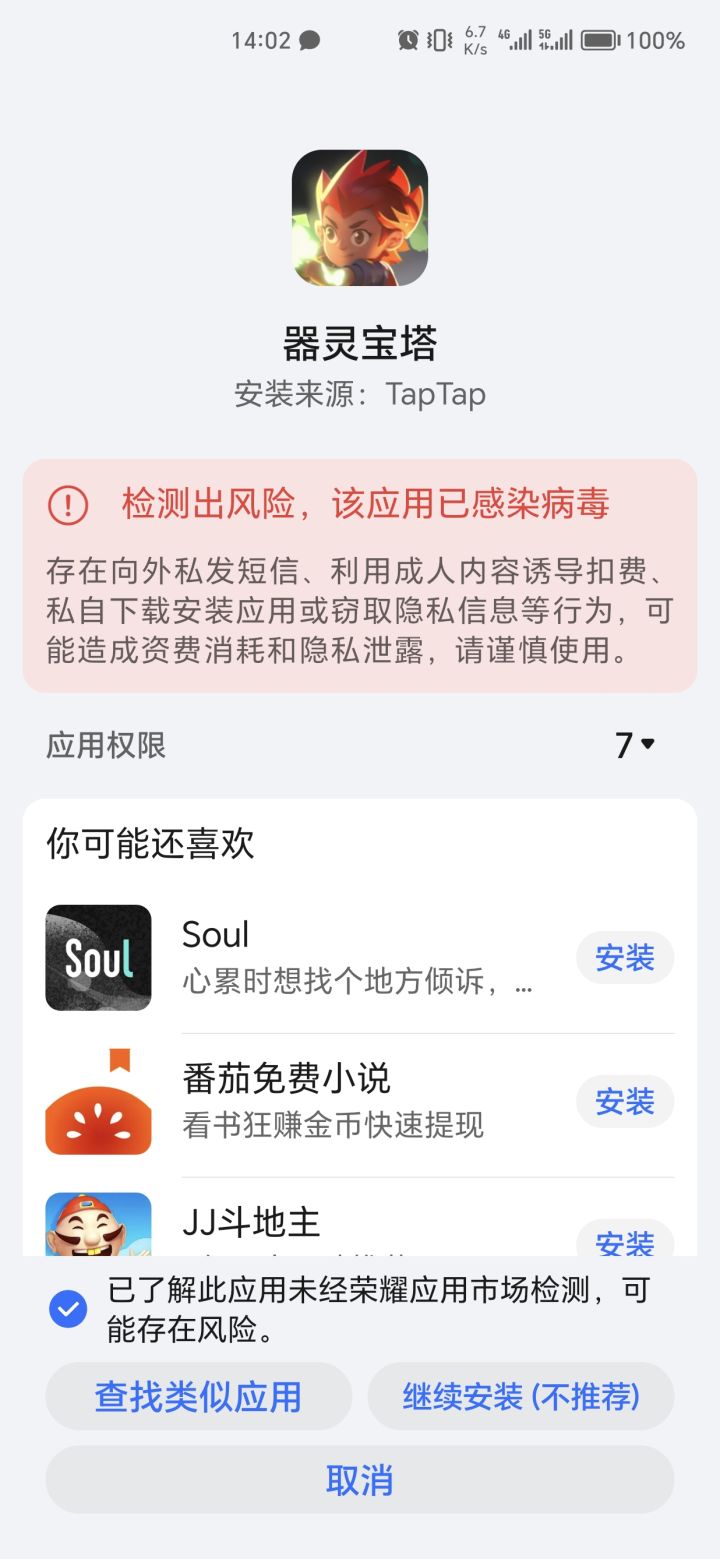Choose 继续安装 (不推荐) to continue installing

tap(521, 1396)
